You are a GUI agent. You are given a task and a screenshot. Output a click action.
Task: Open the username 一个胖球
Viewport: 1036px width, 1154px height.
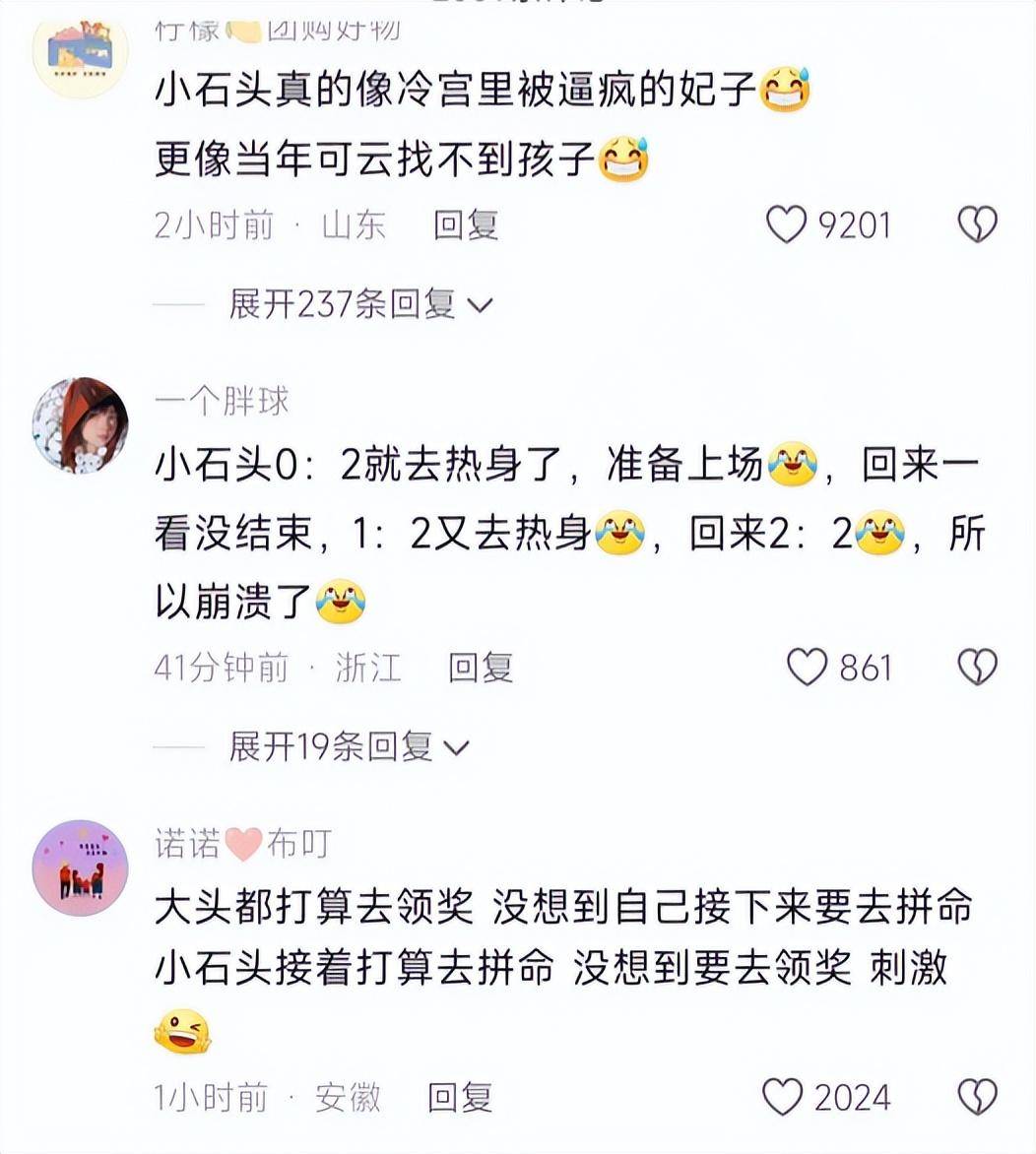tap(222, 402)
